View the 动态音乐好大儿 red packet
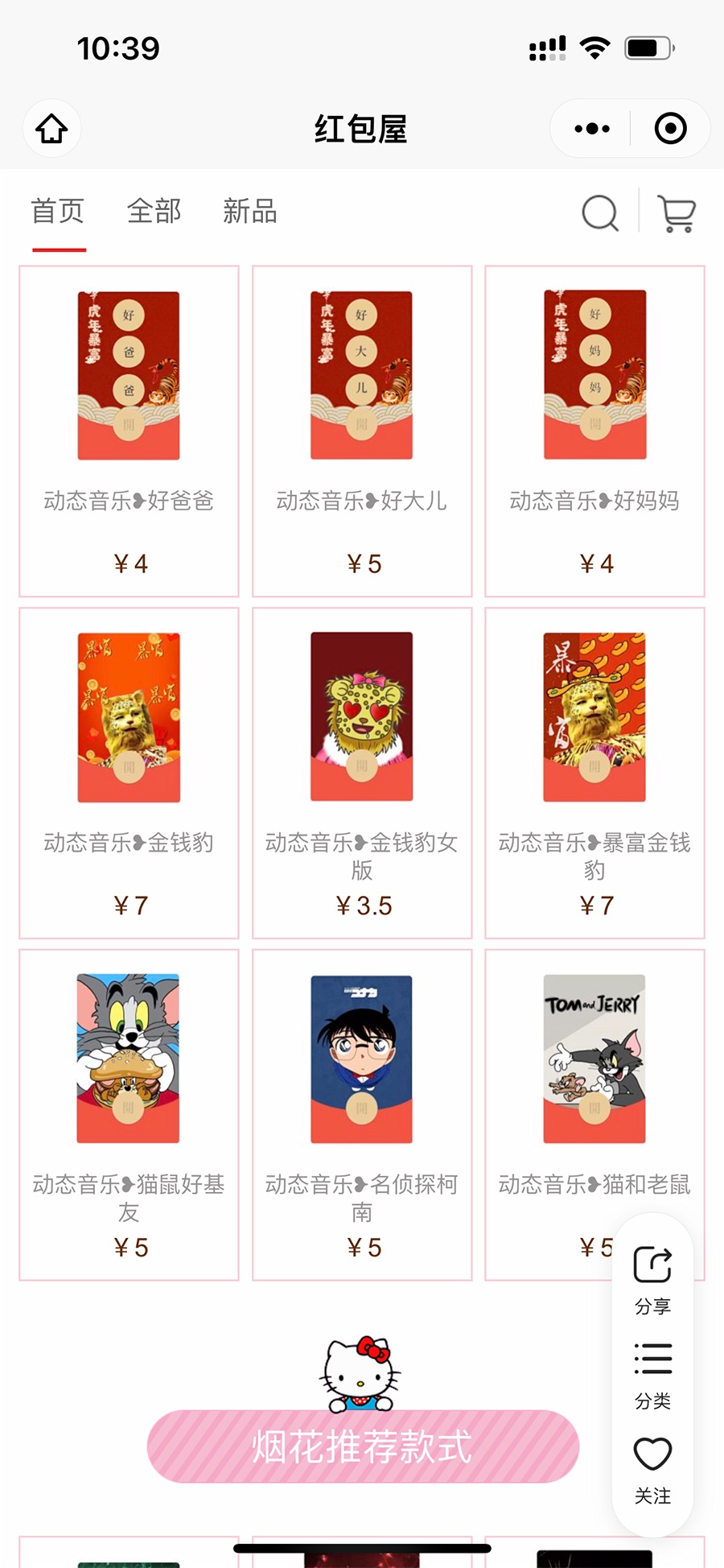The image size is (724, 1568). click(362, 431)
